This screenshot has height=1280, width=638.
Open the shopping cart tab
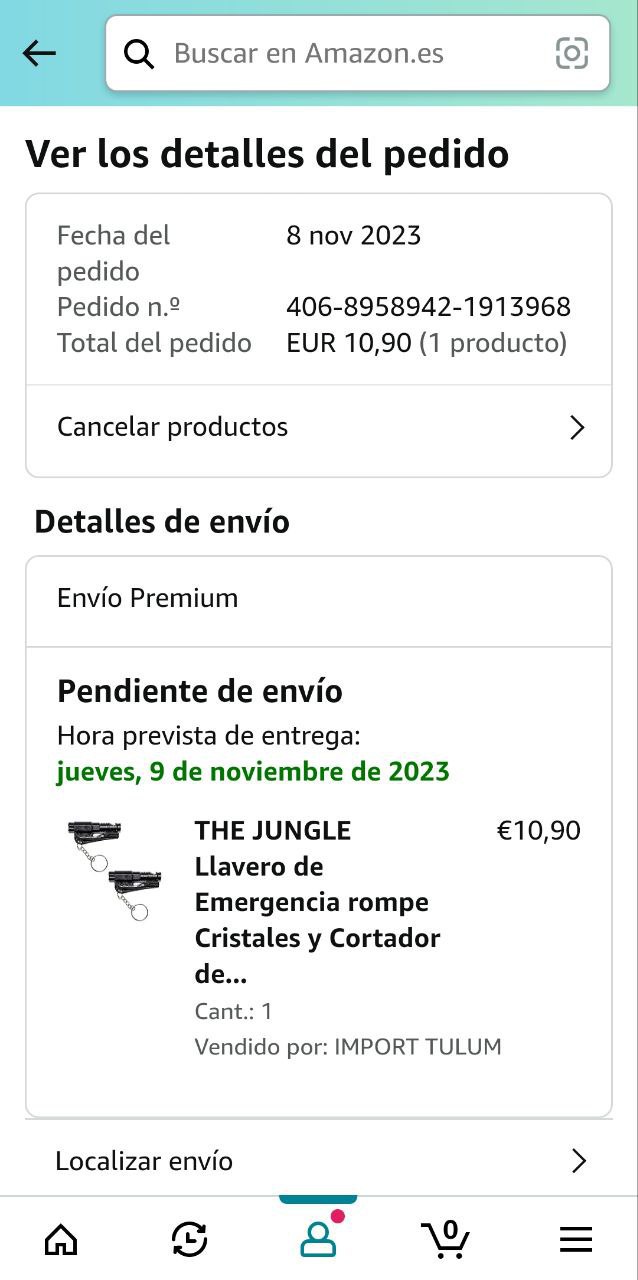[447, 1240]
